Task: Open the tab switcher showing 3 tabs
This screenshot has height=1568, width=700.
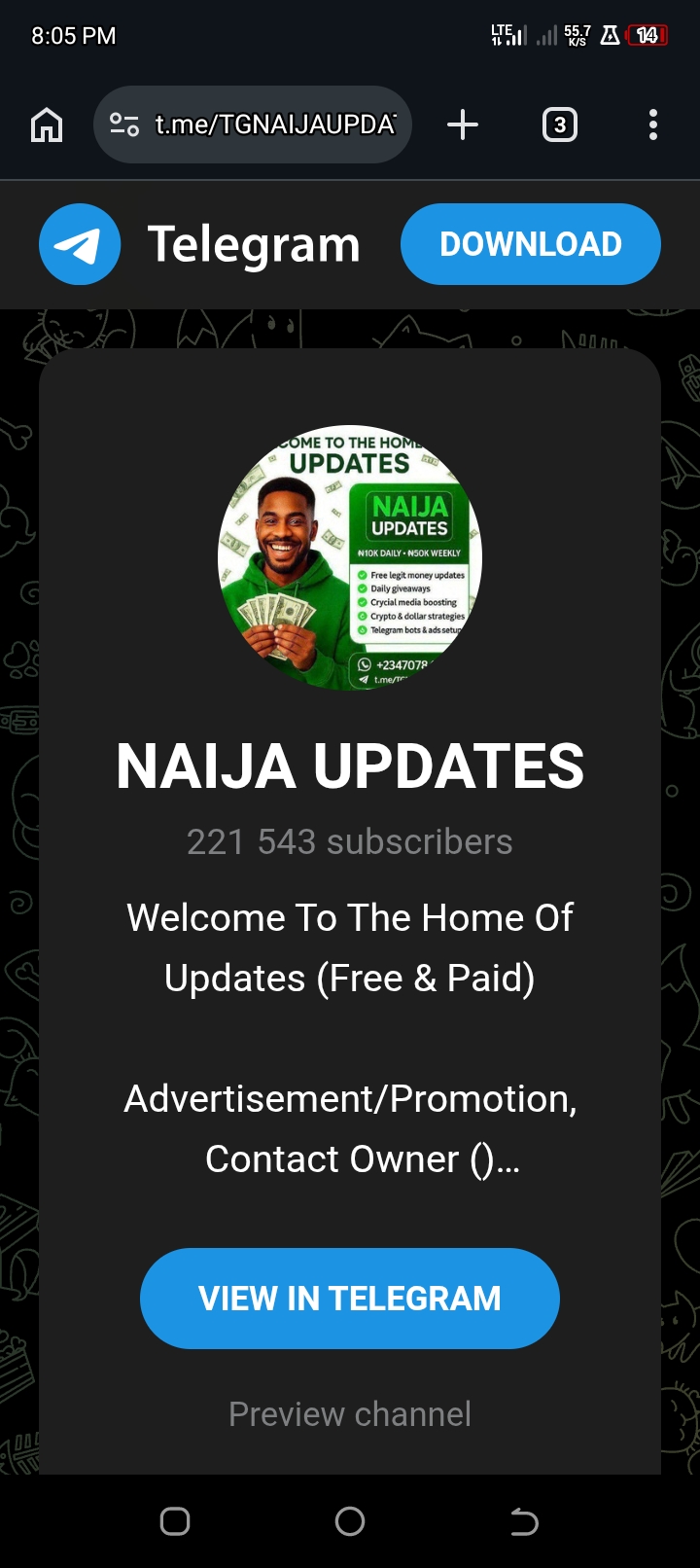Action: tap(559, 125)
